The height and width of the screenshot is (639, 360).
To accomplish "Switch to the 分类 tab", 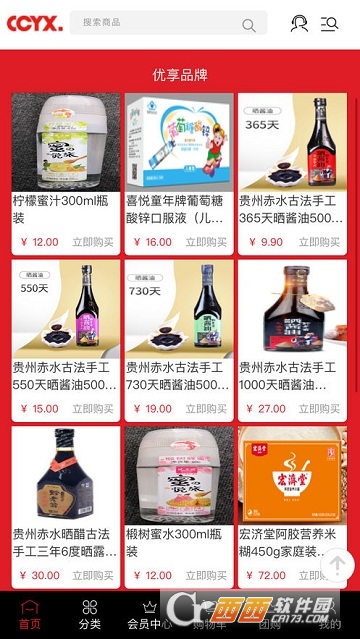I will click(x=90, y=615).
